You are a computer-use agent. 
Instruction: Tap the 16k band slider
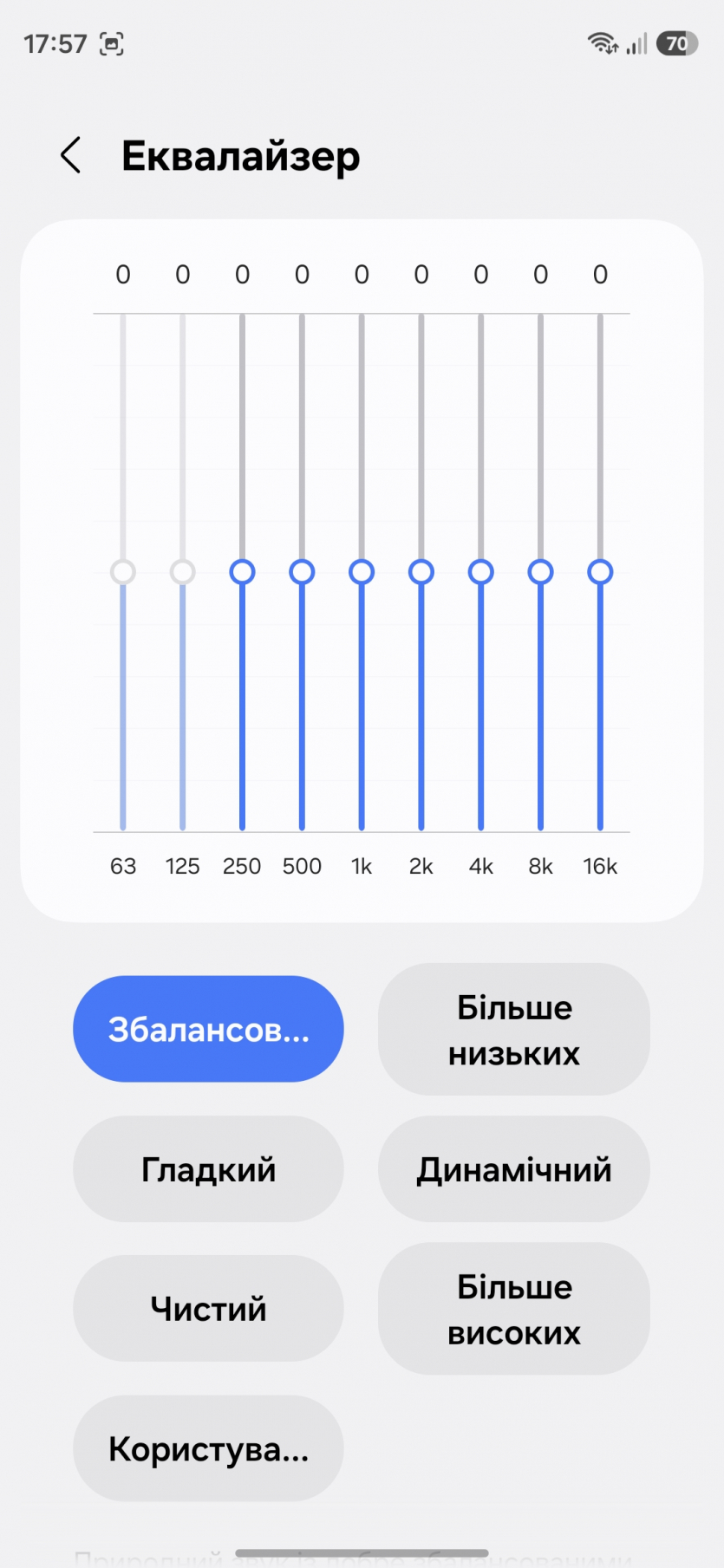(600, 572)
